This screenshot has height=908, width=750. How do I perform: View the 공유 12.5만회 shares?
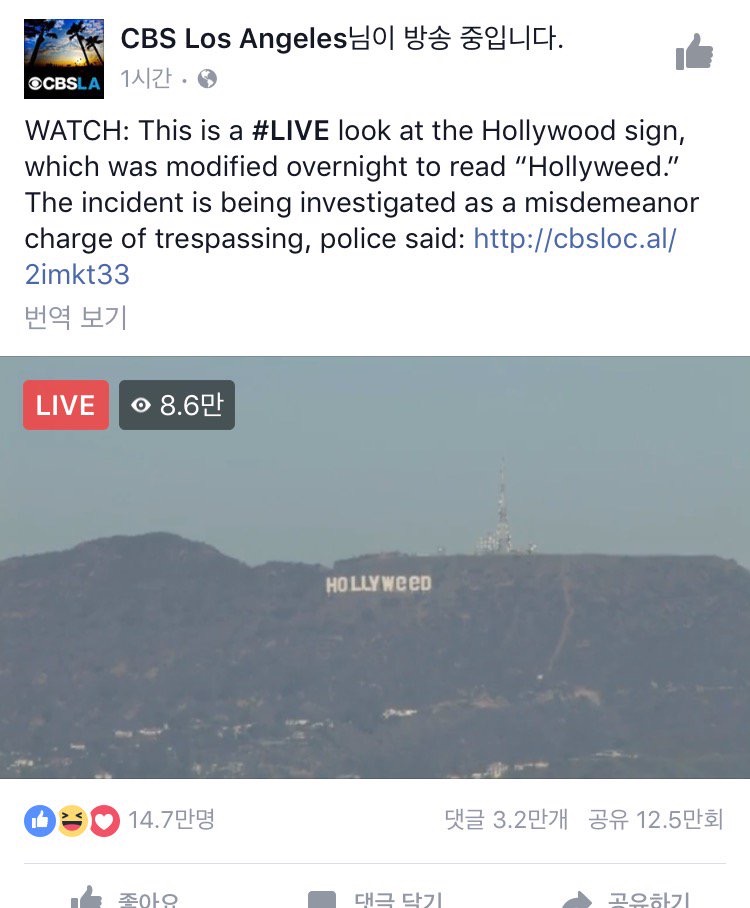point(655,820)
